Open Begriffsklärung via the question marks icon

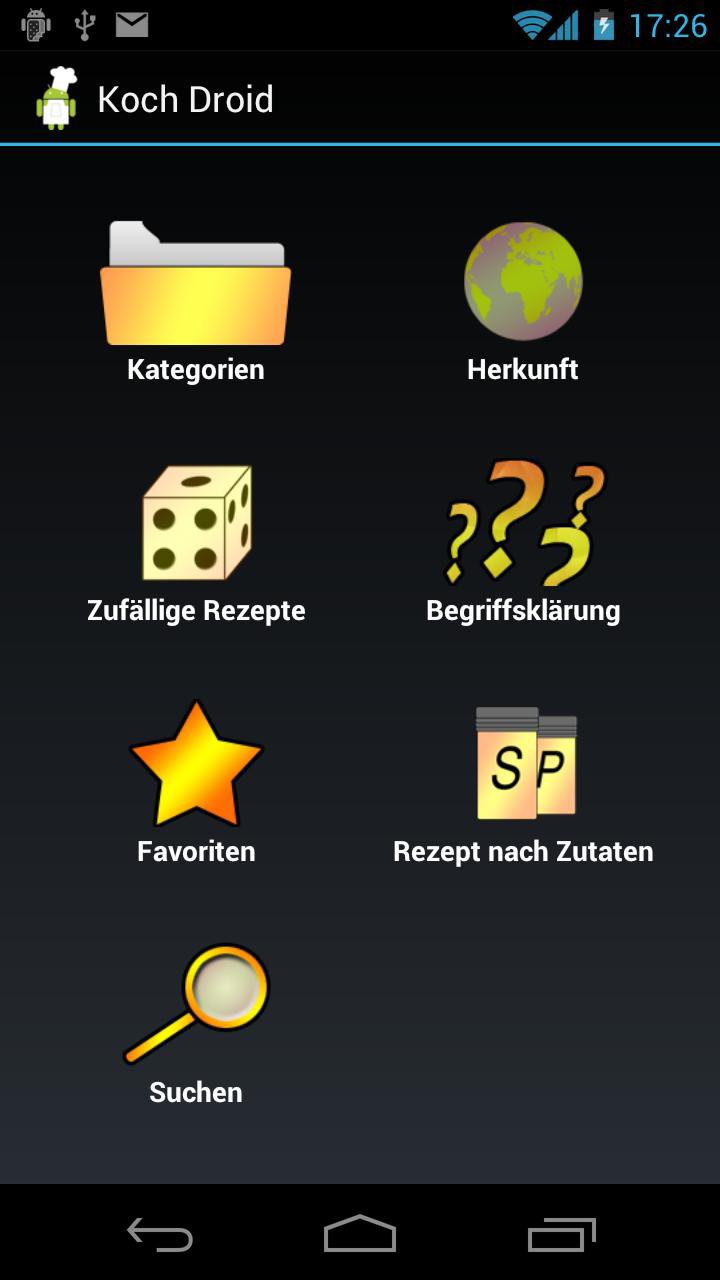(522, 522)
